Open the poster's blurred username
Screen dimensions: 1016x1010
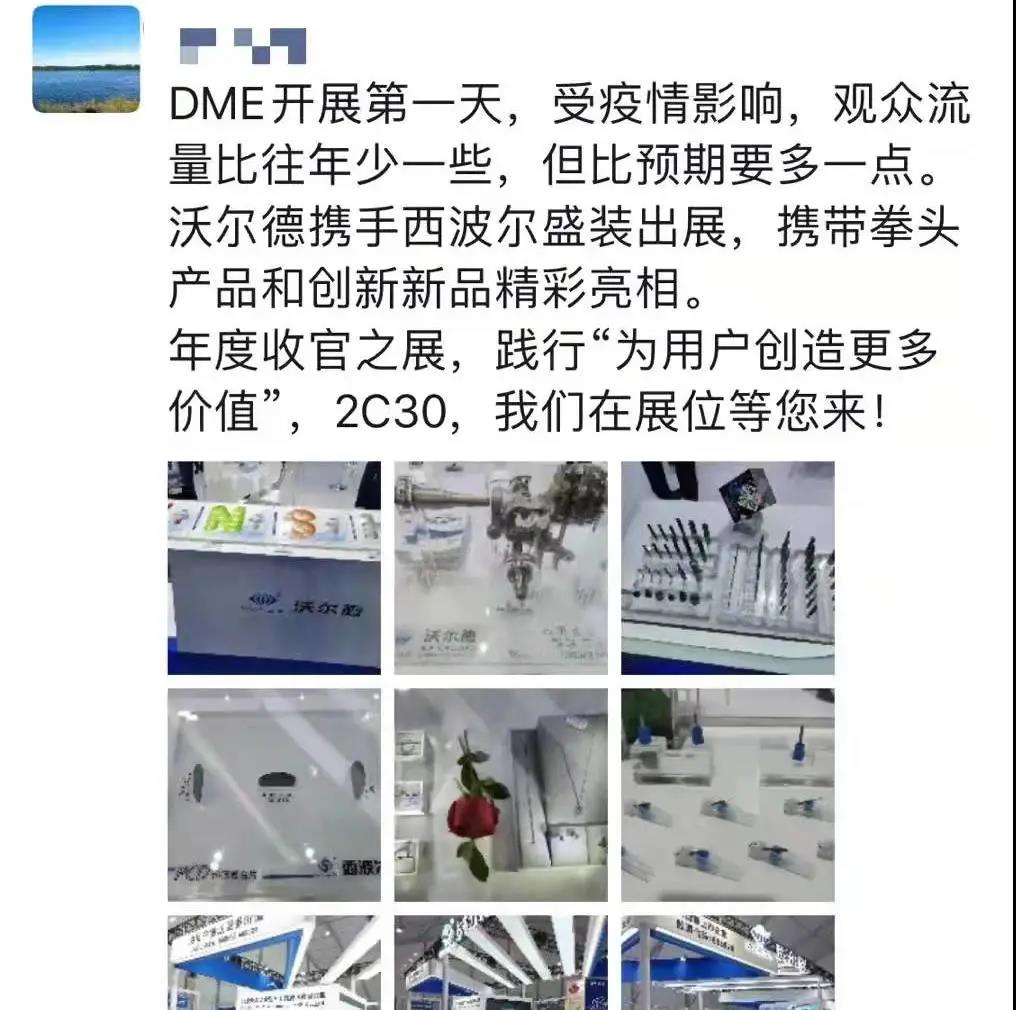coord(242,45)
